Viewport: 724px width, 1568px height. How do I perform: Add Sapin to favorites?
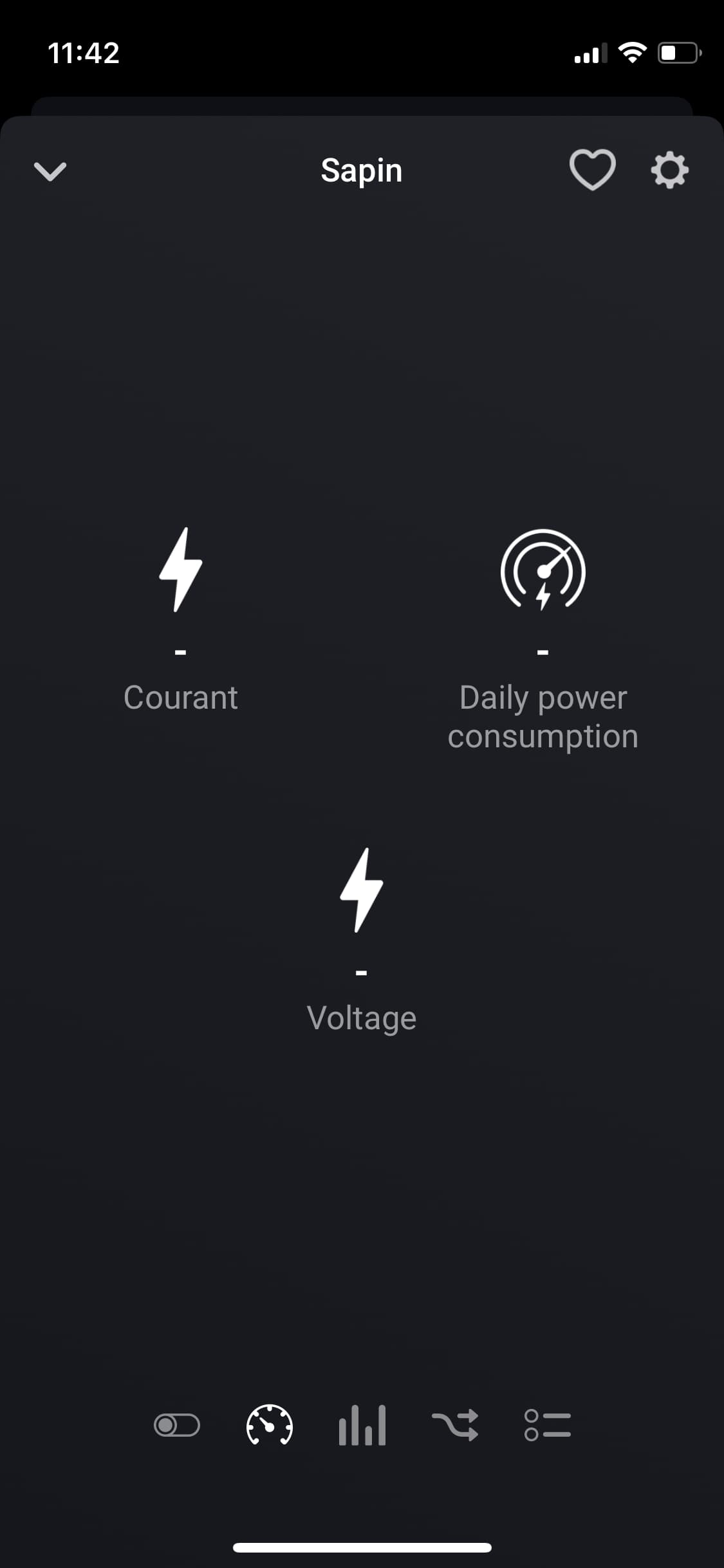(592, 170)
